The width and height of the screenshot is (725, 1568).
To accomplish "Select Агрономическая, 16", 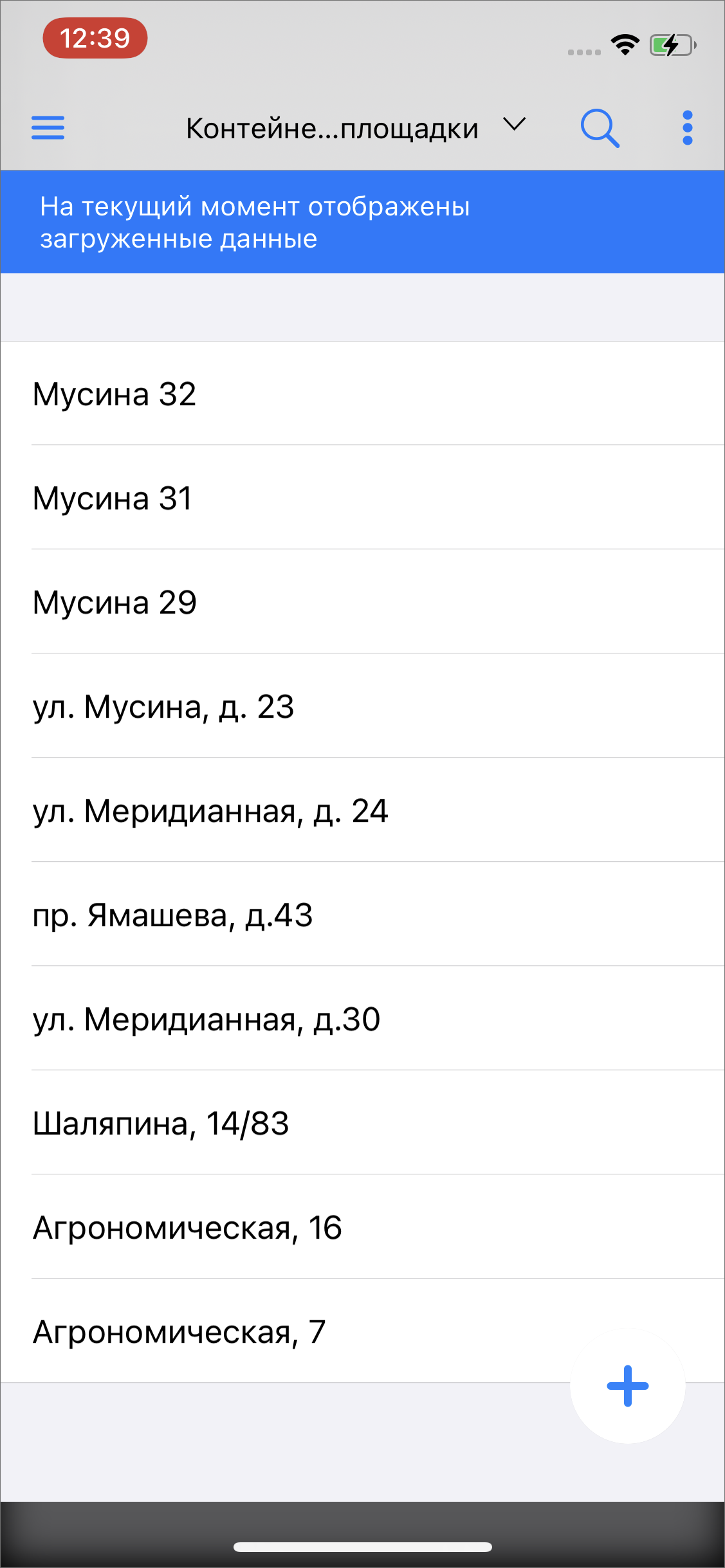I will (x=362, y=1227).
